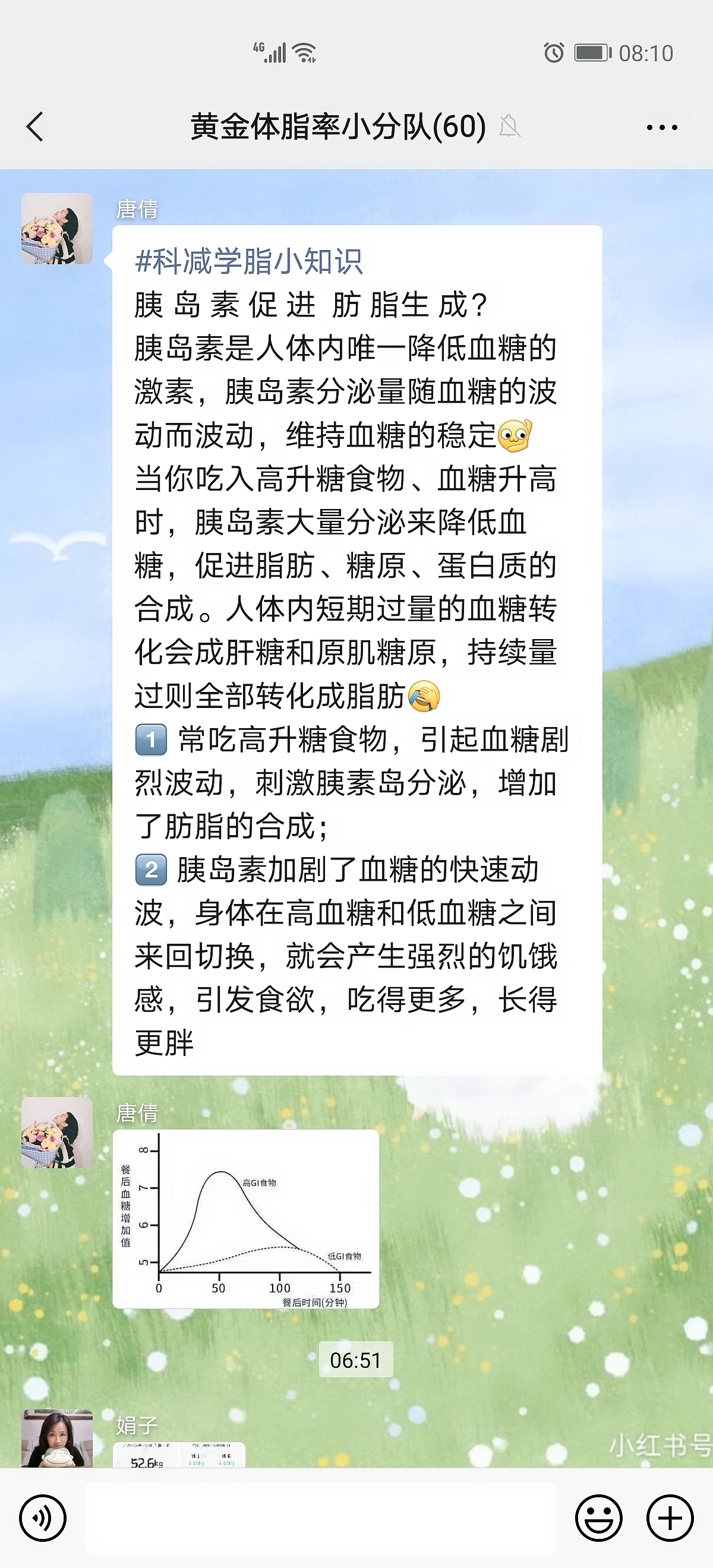
Task: Focus the message text field
Action: click(x=320, y=1518)
